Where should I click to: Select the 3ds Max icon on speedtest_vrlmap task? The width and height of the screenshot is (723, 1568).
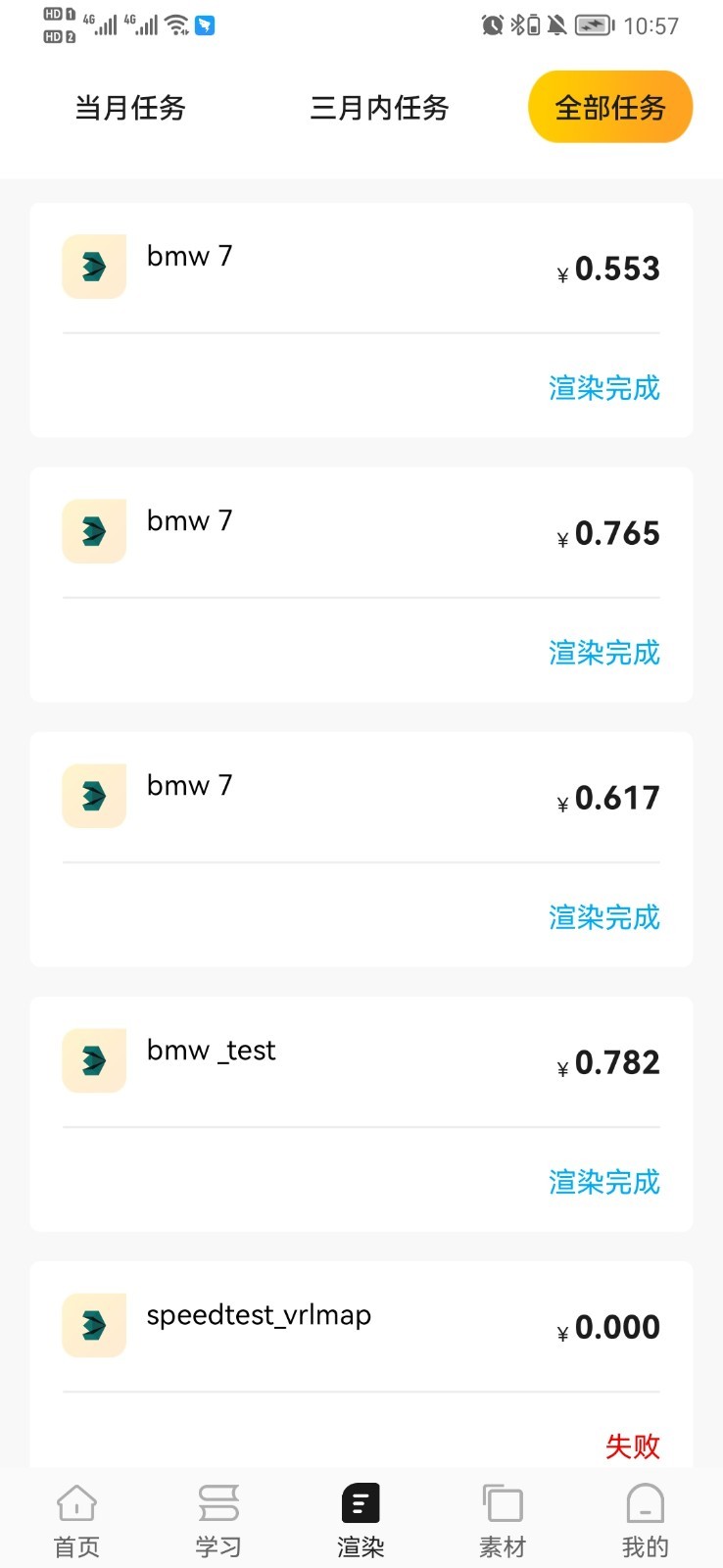tap(93, 1325)
